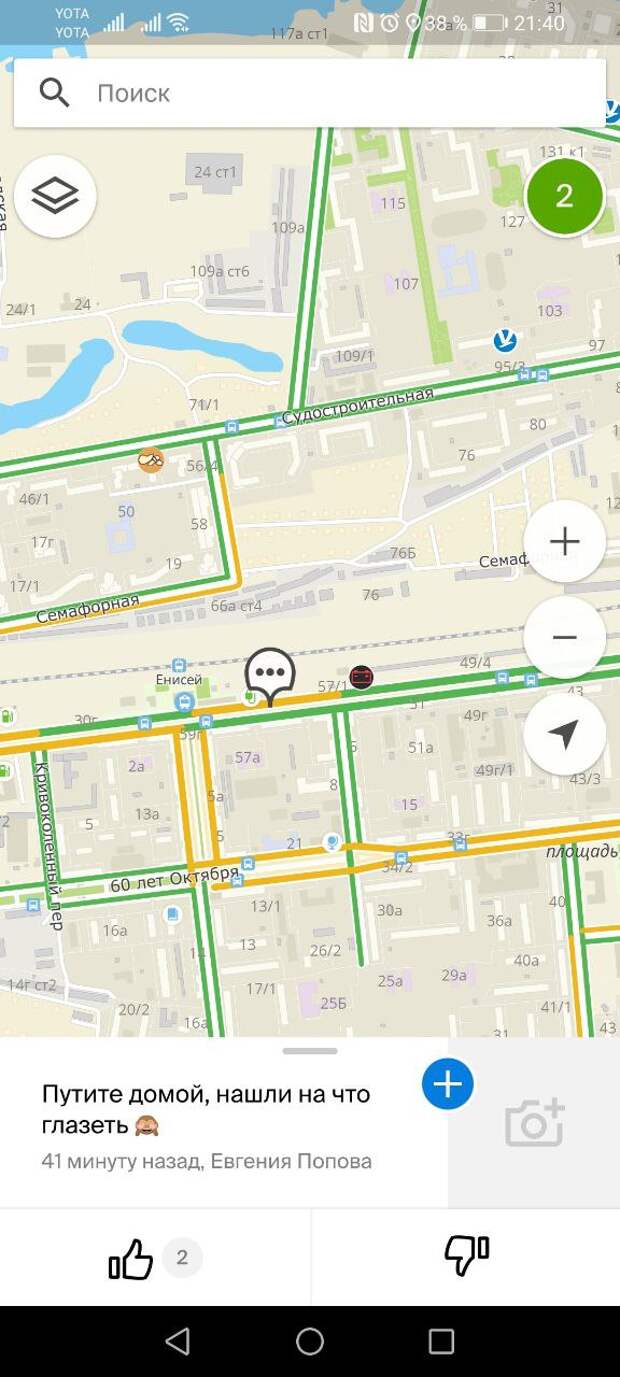
Task: Open recent apps from navigation bar
Action: click(441, 1341)
